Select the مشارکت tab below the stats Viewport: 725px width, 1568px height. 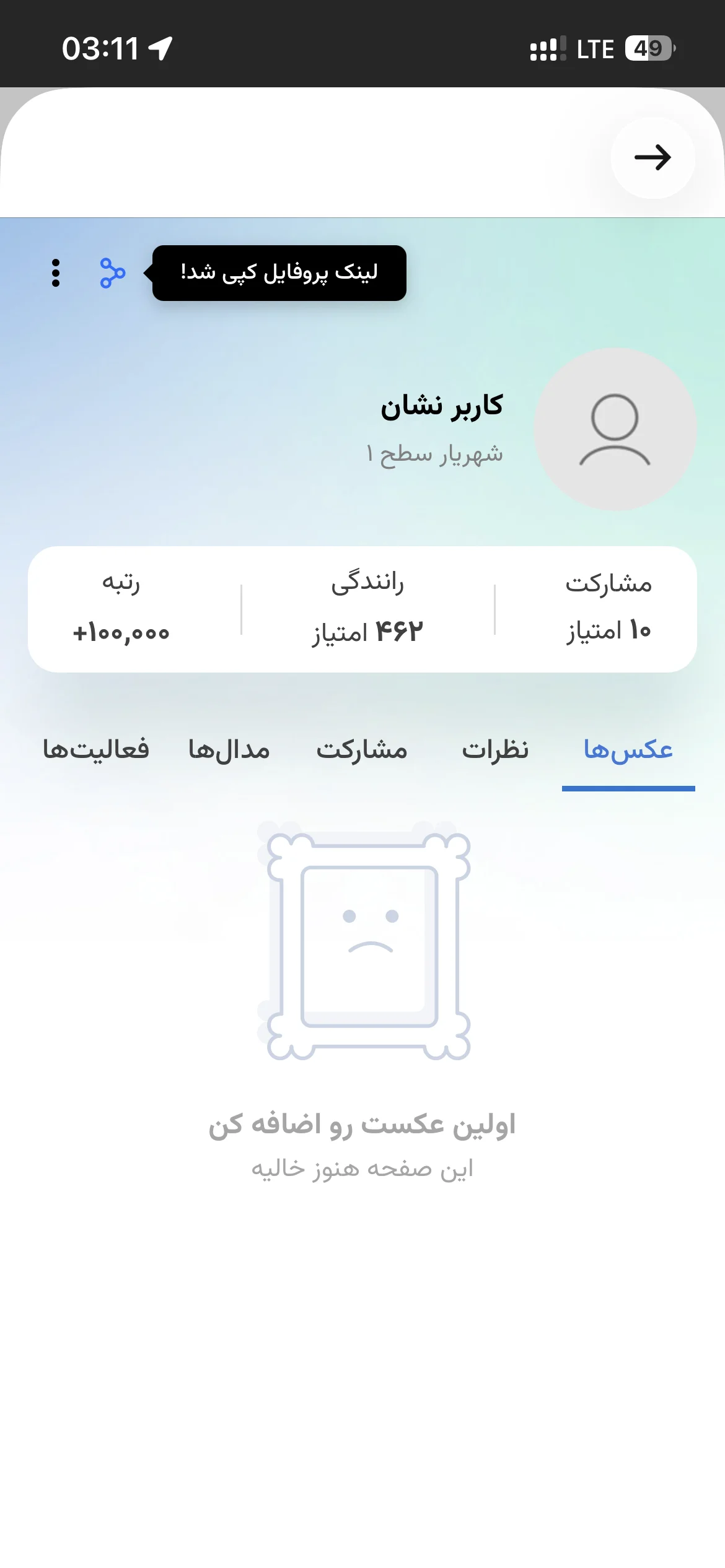[x=362, y=750]
